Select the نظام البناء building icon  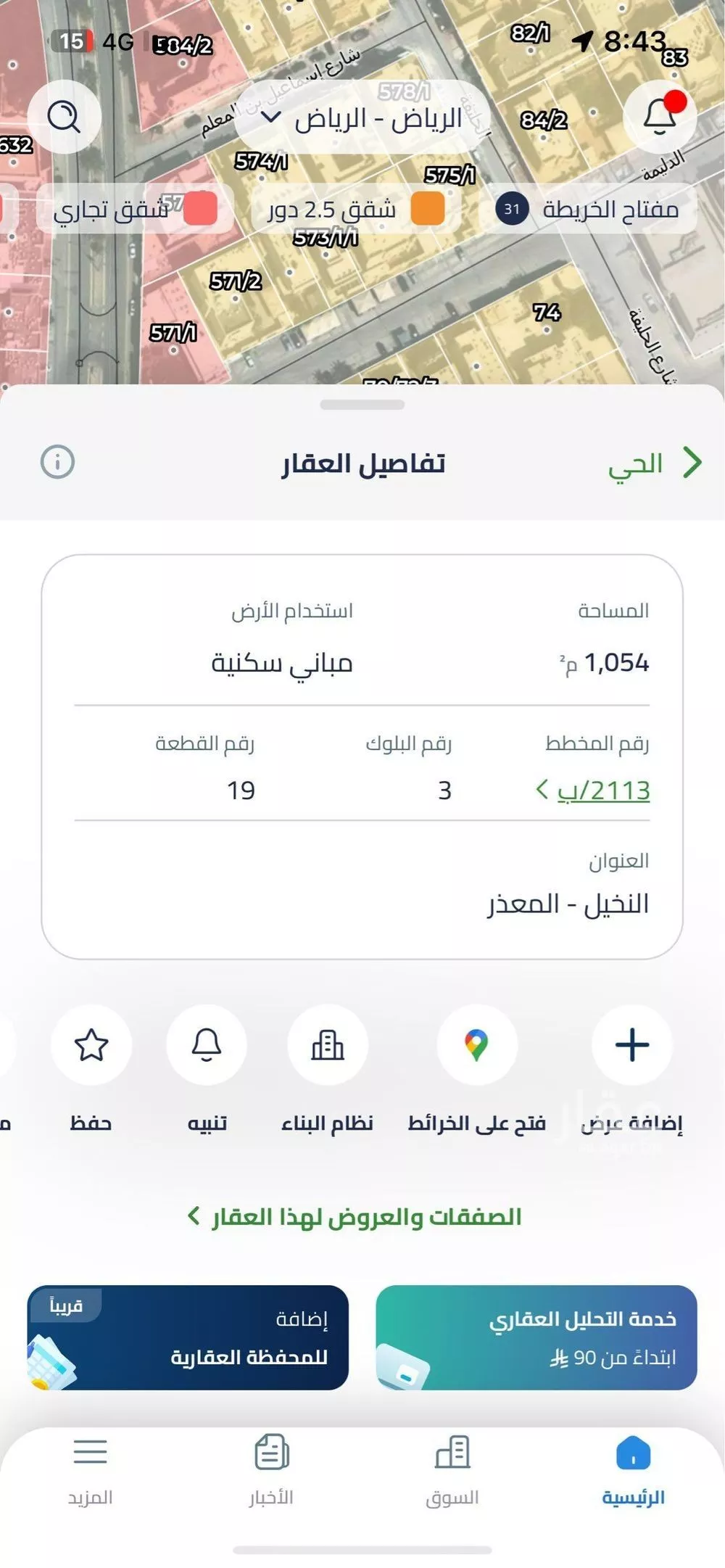click(x=328, y=1045)
